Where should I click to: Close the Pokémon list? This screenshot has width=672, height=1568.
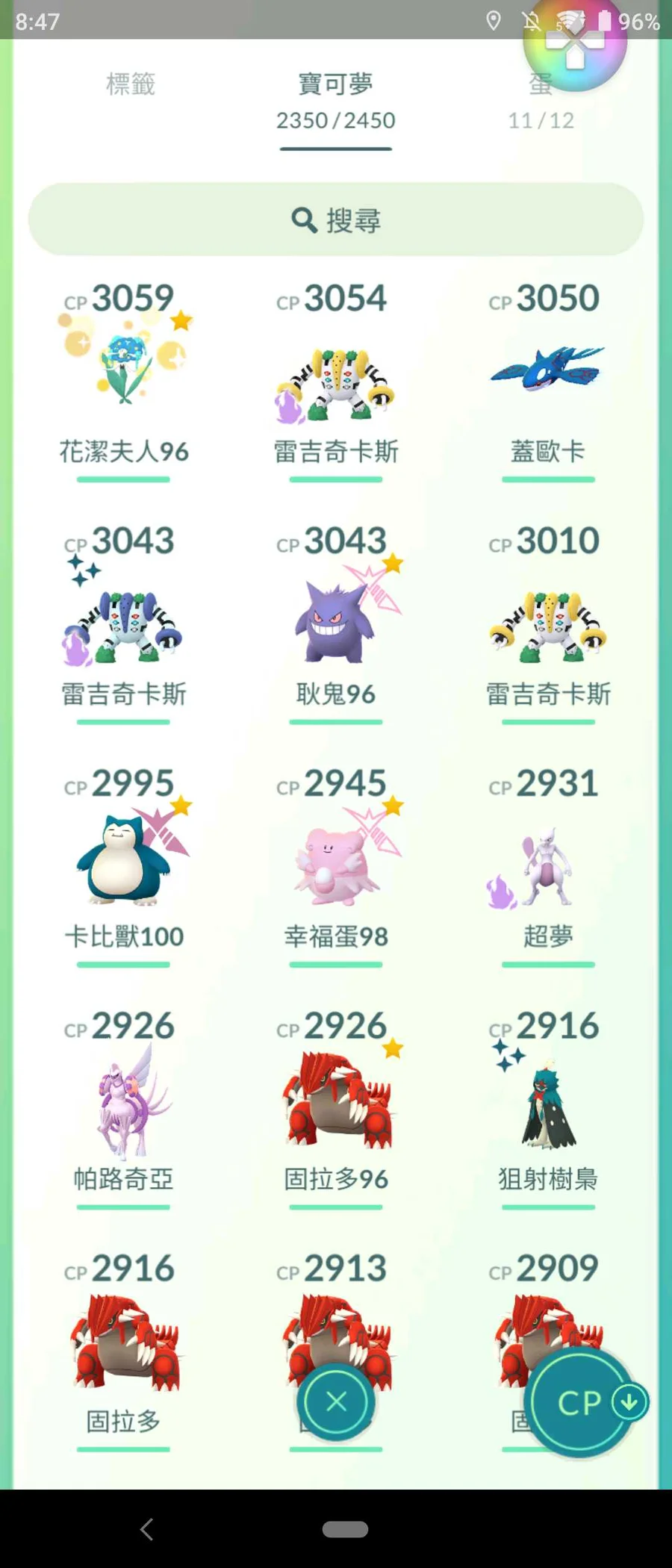336,1401
